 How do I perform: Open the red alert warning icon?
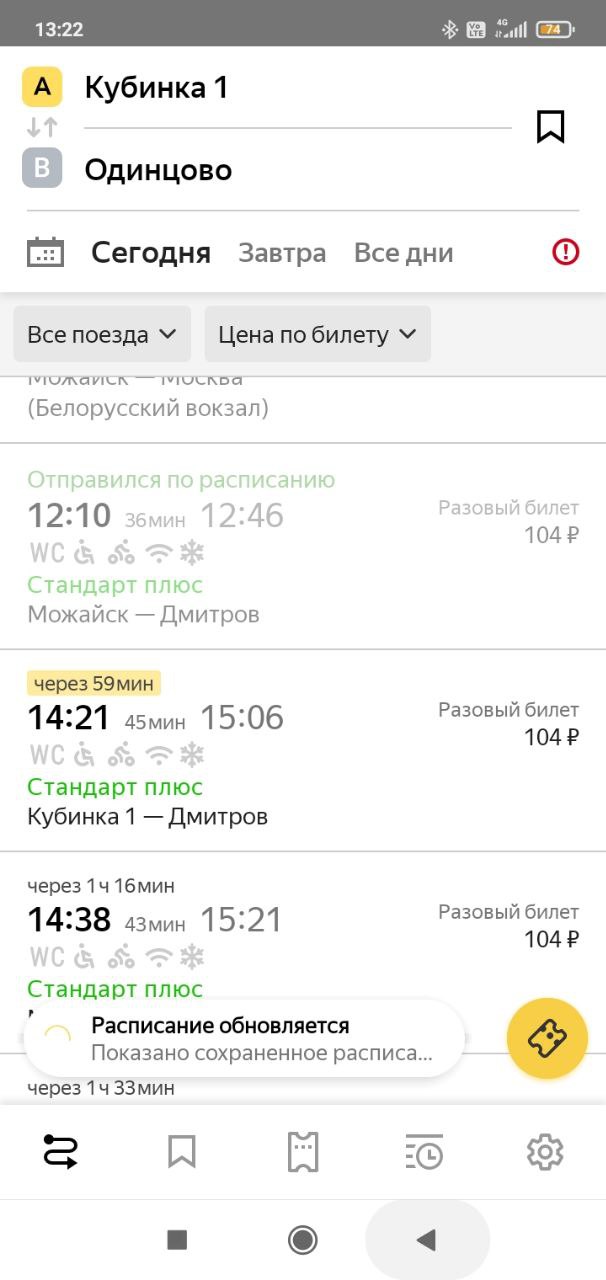point(565,252)
